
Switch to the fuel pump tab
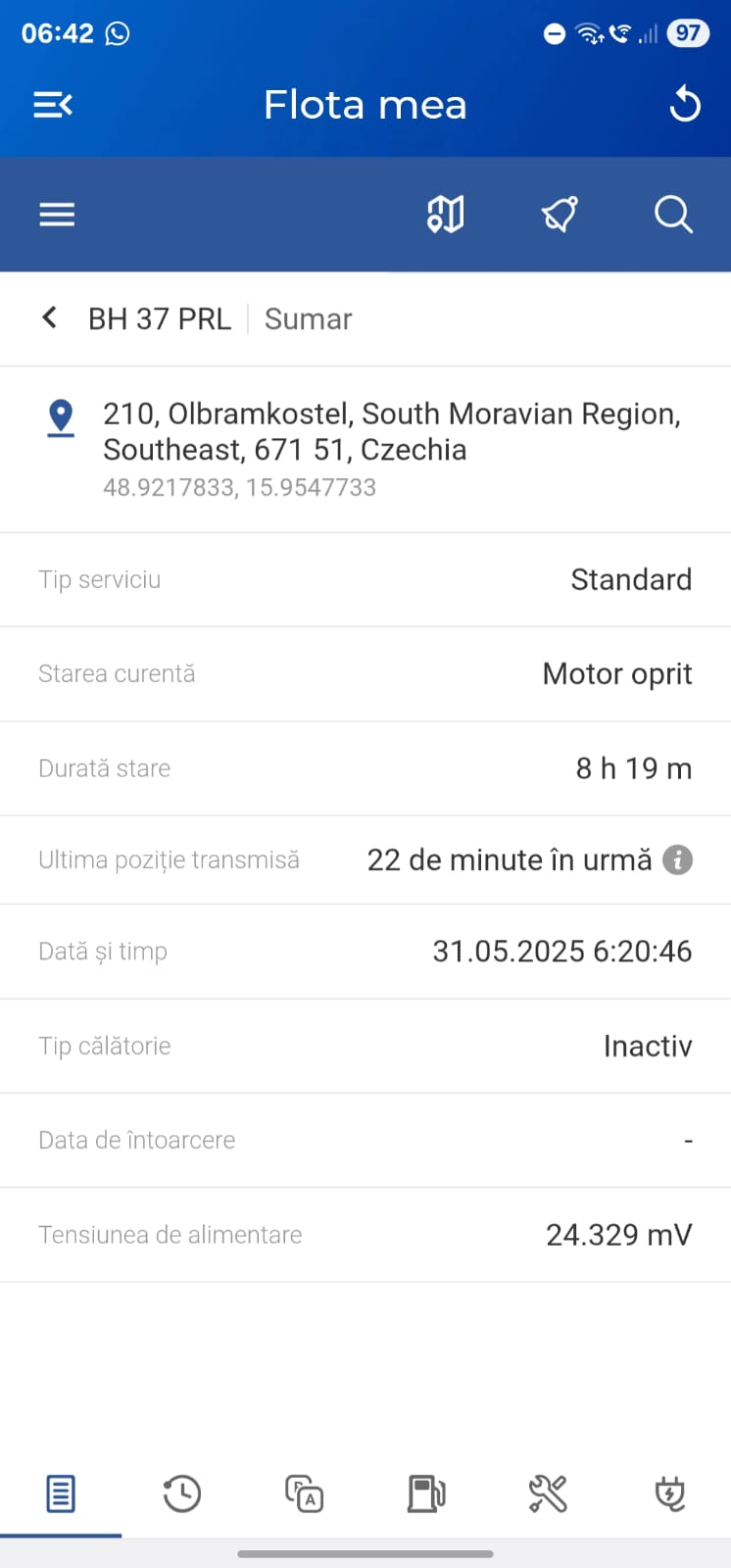(426, 1494)
